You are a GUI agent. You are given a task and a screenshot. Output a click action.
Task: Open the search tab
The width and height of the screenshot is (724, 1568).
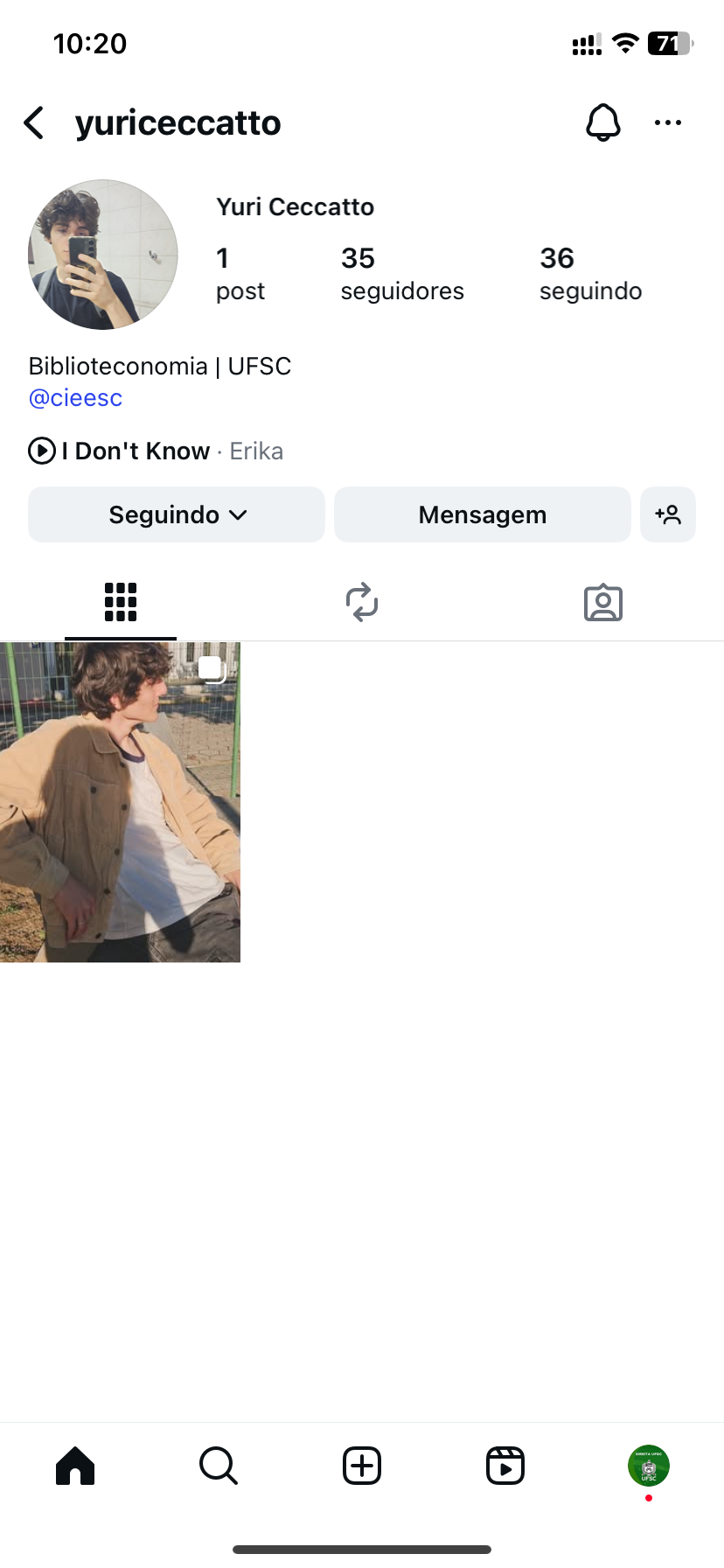[219, 1466]
